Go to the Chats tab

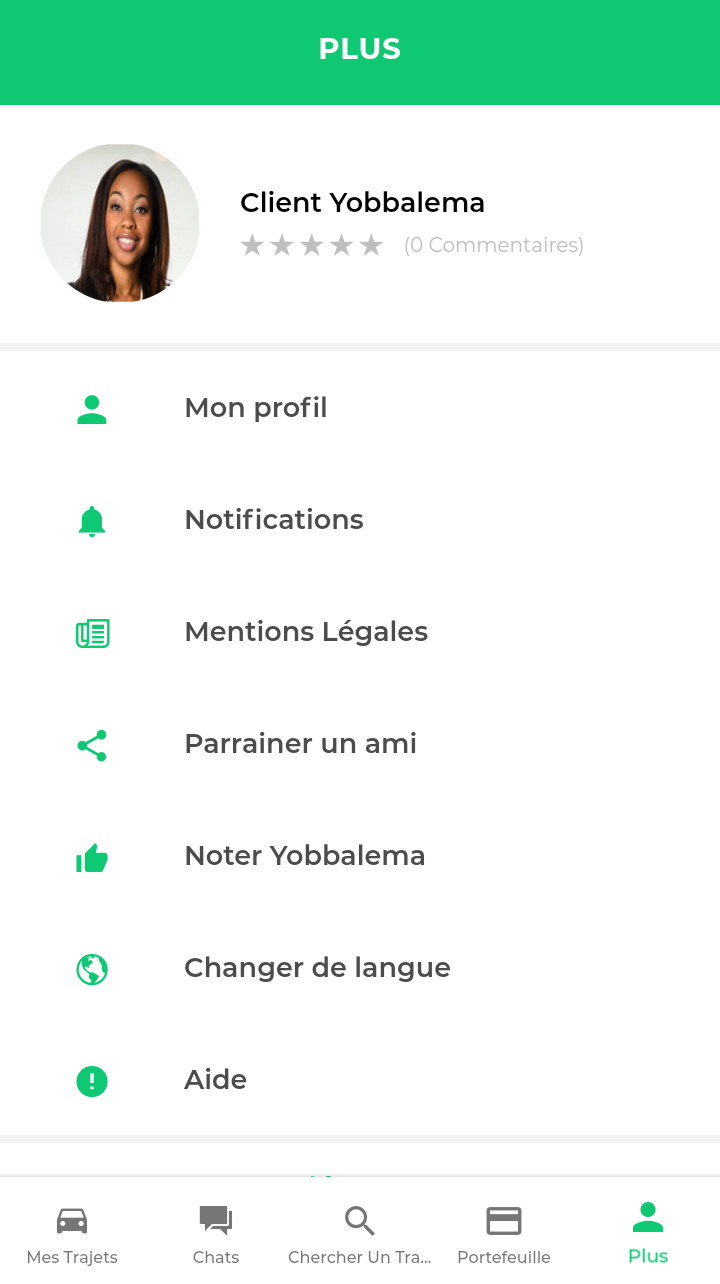coord(216,1232)
